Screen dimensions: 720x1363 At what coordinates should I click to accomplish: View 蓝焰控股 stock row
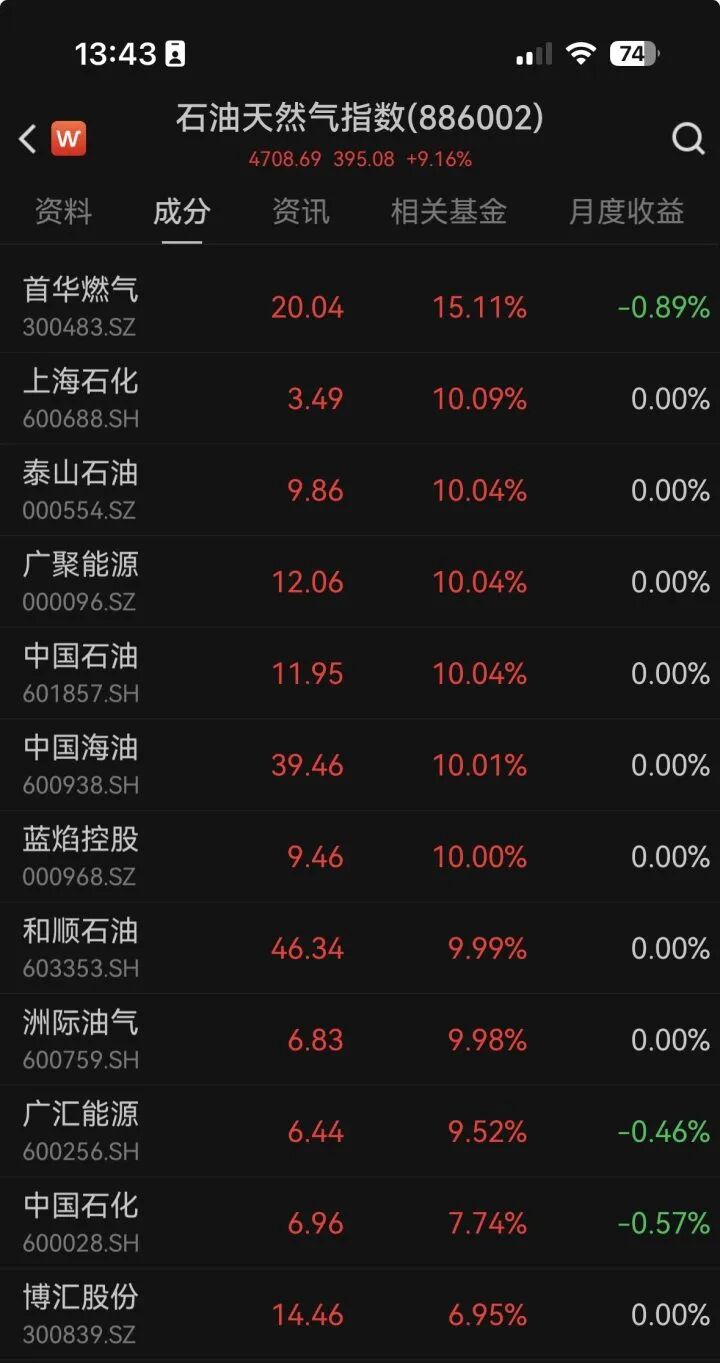tap(81, 856)
